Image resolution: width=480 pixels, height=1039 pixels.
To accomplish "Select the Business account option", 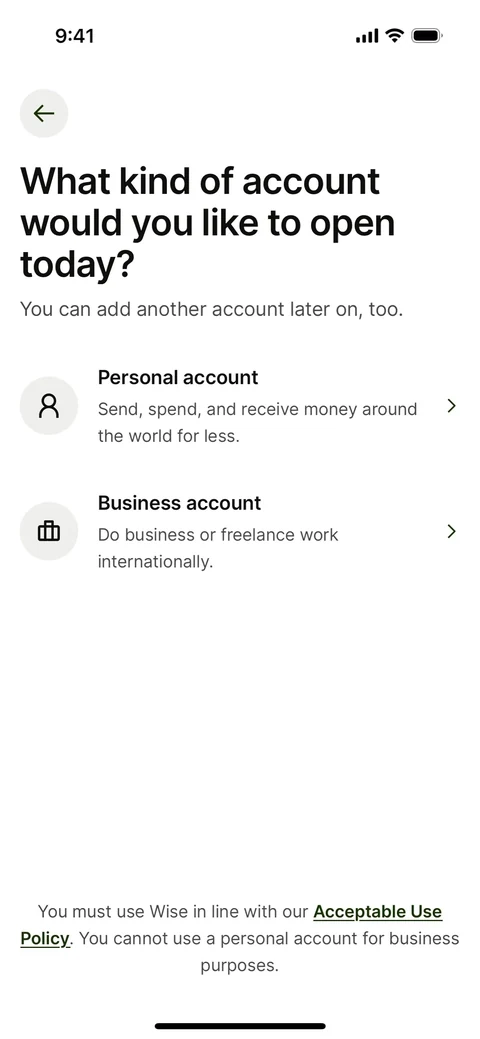I will tap(240, 531).
